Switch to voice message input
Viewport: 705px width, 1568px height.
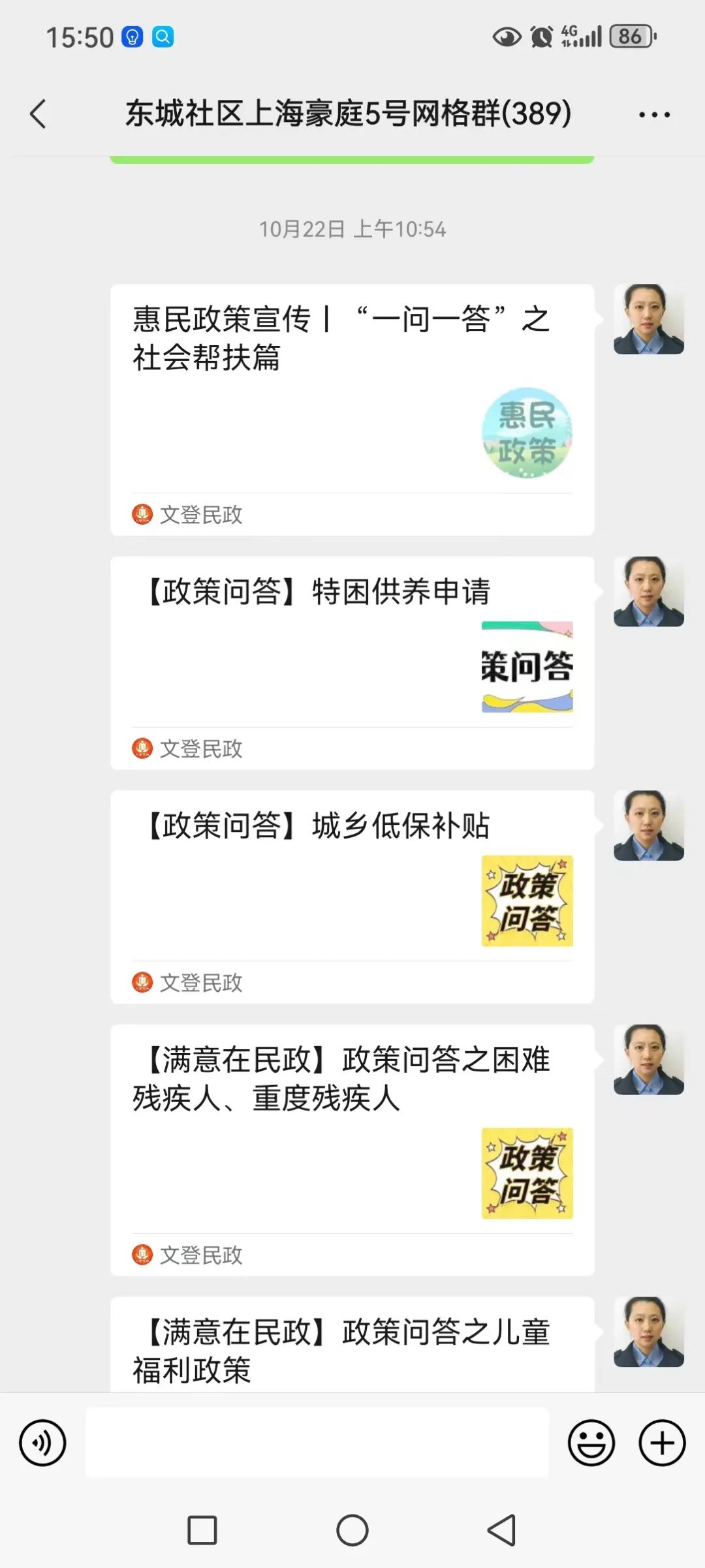[x=42, y=1443]
